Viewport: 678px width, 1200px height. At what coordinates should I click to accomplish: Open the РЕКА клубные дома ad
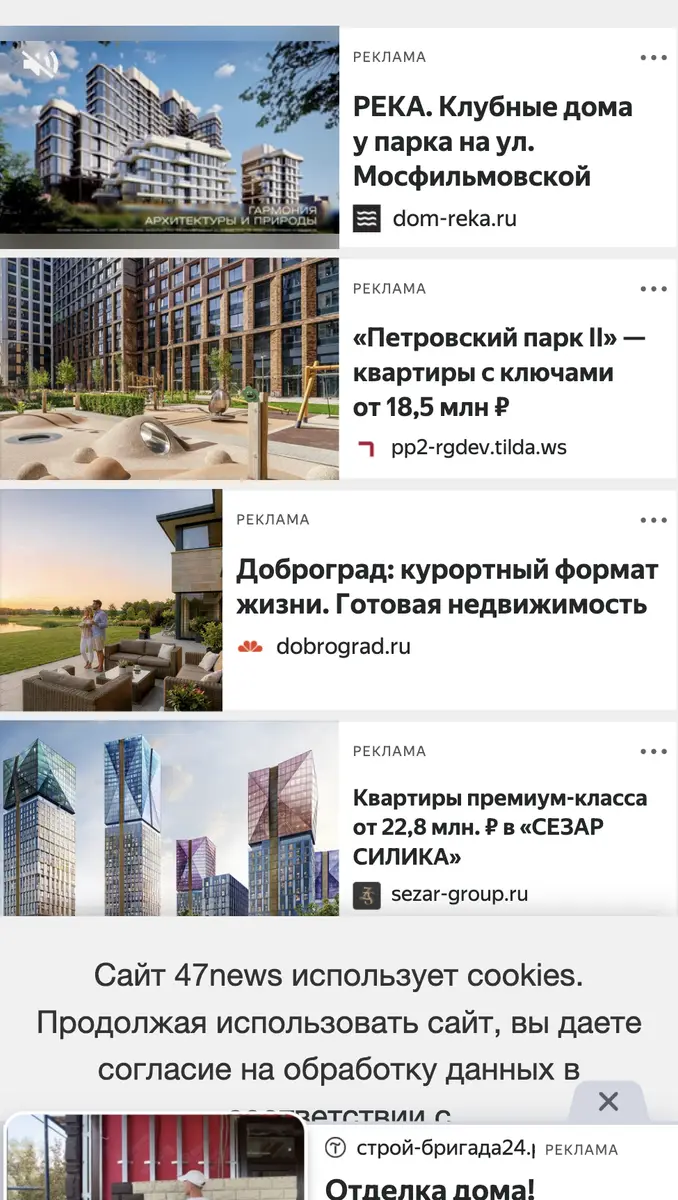click(x=493, y=142)
